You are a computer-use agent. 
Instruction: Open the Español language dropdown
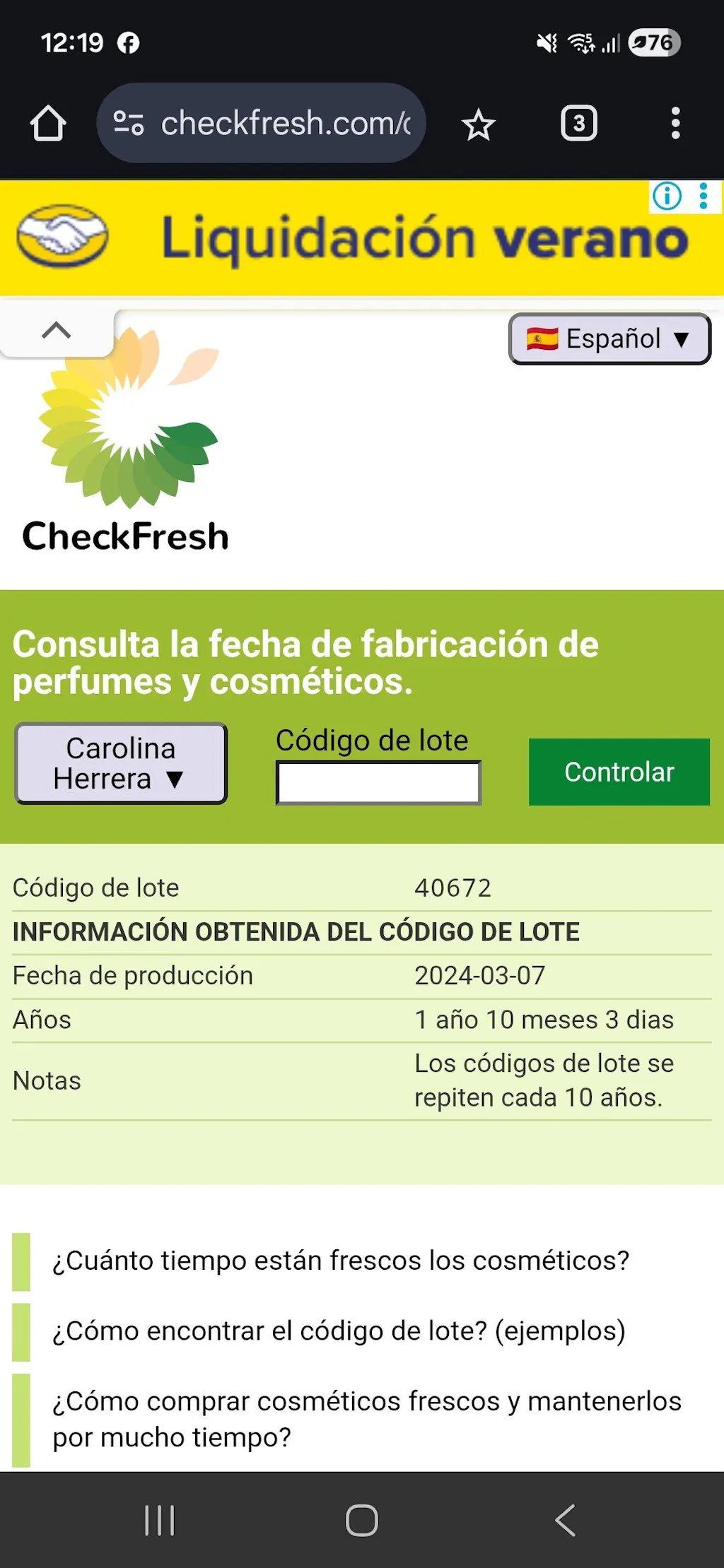609,339
